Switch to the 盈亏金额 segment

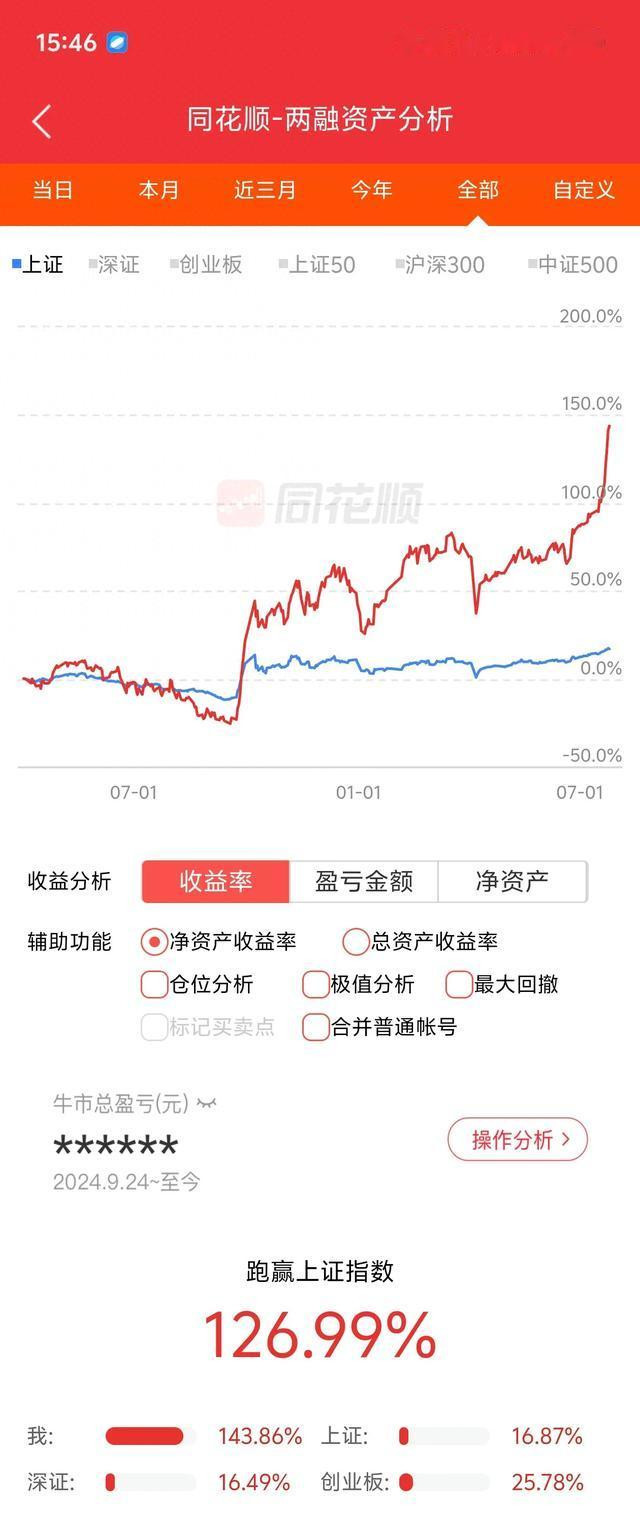tap(363, 882)
